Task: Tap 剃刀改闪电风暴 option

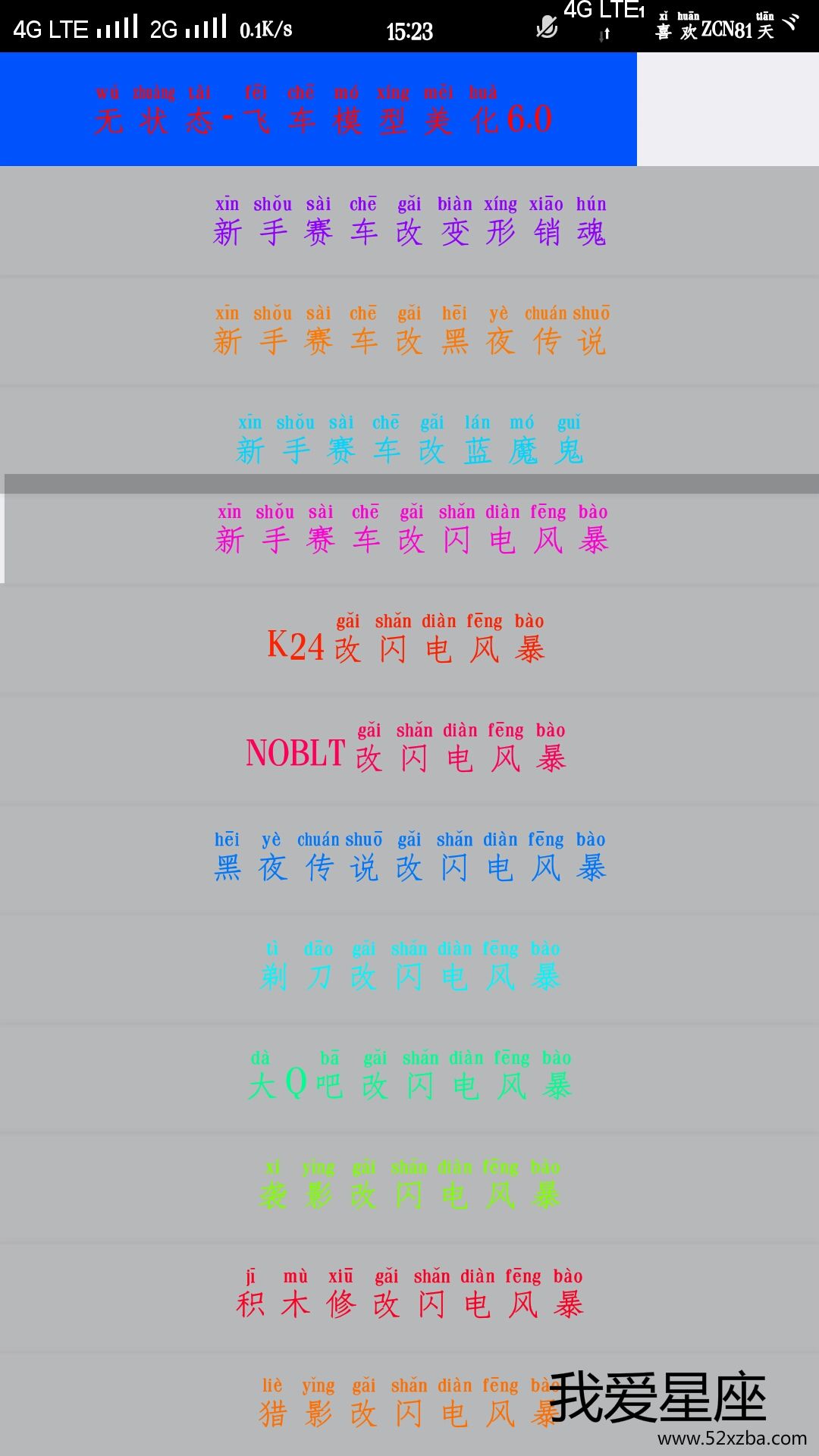Action: pyautogui.click(x=409, y=966)
